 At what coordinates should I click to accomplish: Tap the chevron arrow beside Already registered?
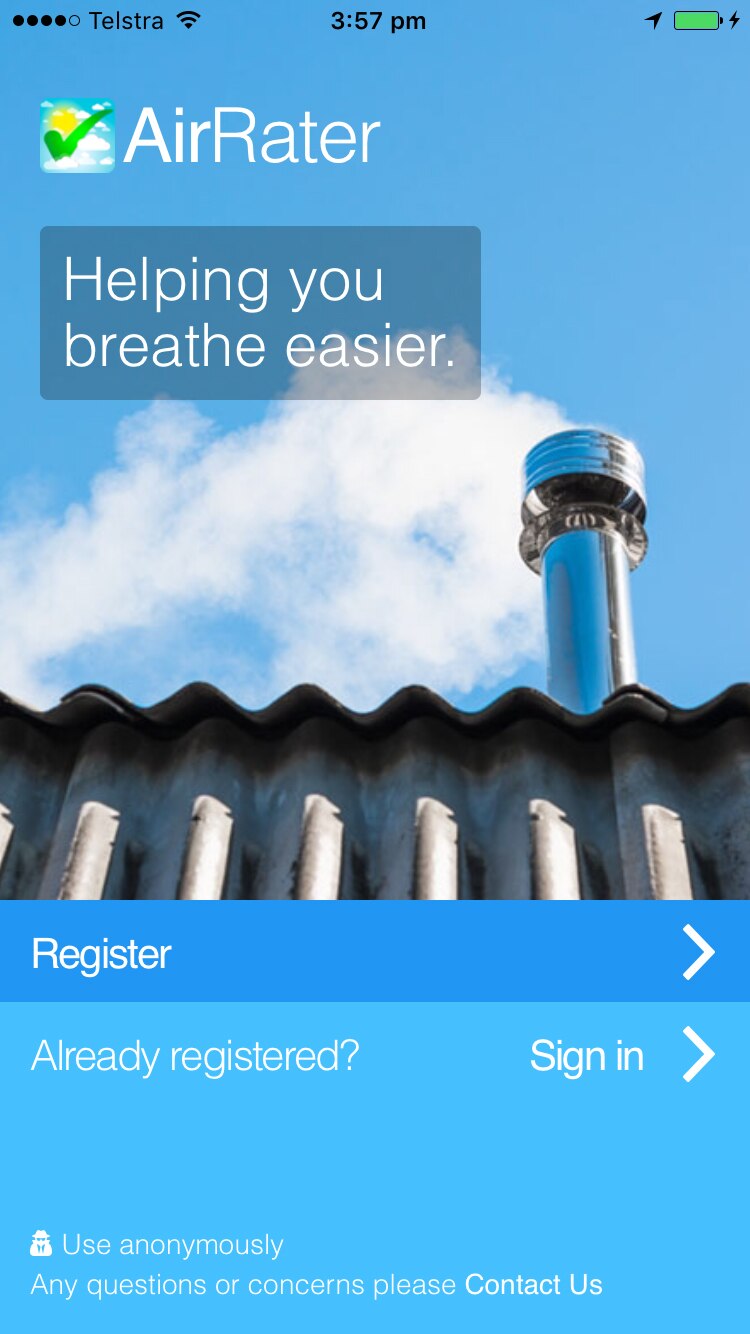(699, 1054)
